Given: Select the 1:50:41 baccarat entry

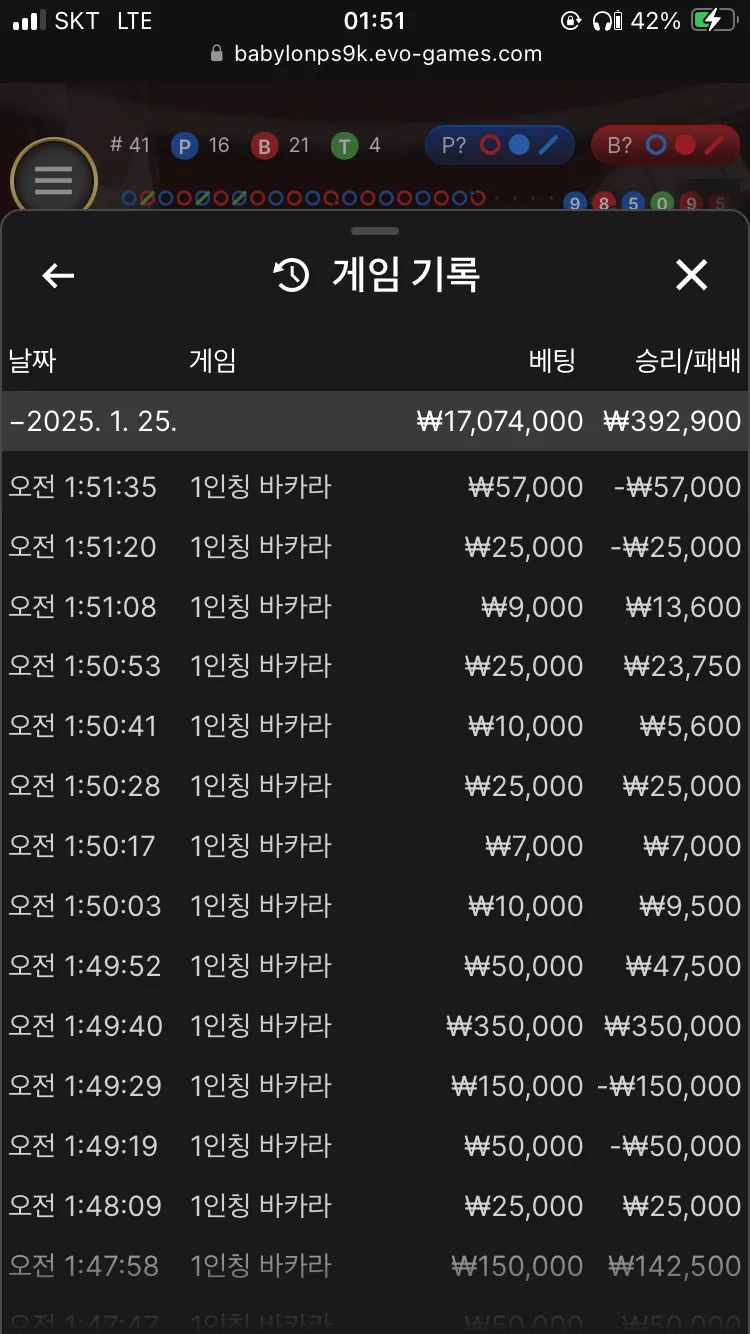Looking at the screenshot, I should click(x=375, y=726).
